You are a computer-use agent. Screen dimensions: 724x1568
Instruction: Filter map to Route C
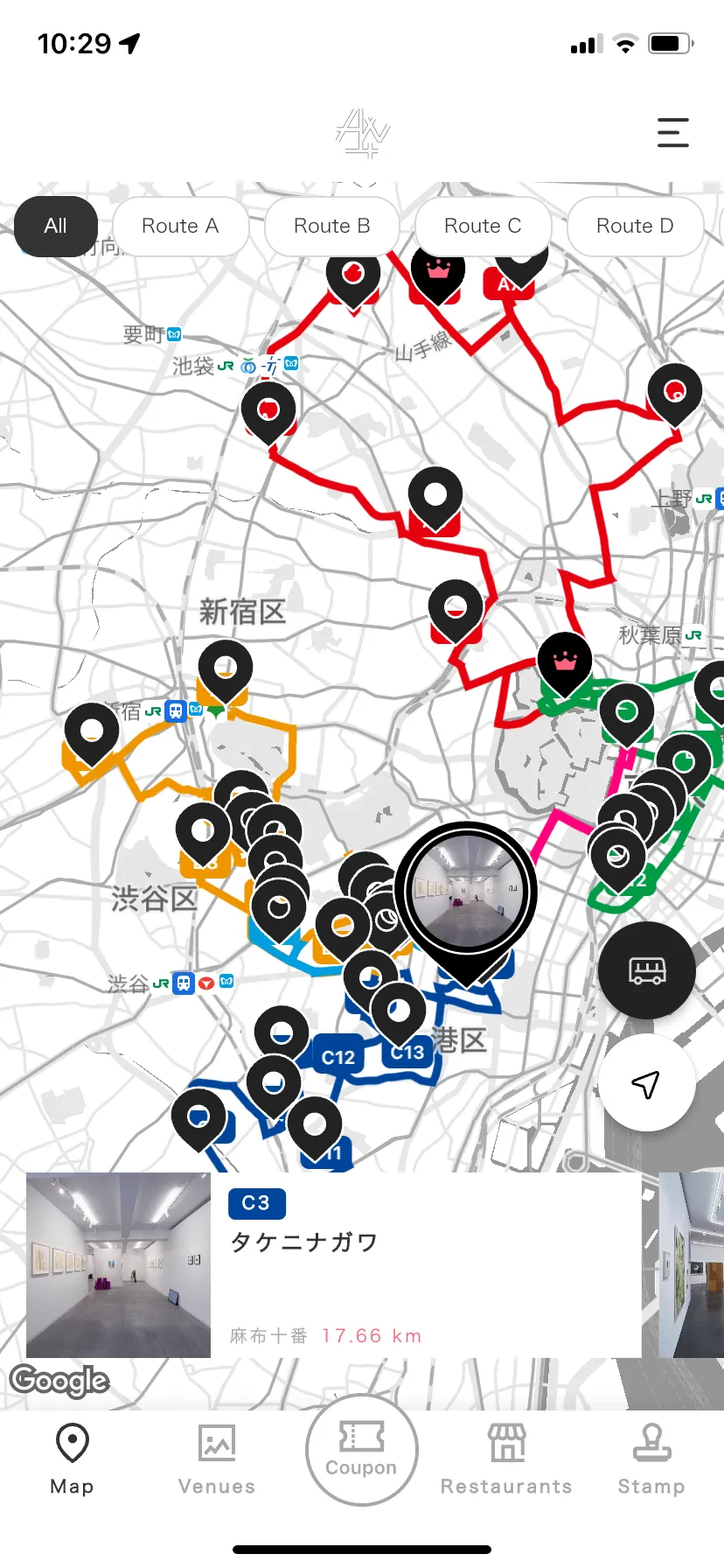[x=483, y=226]
